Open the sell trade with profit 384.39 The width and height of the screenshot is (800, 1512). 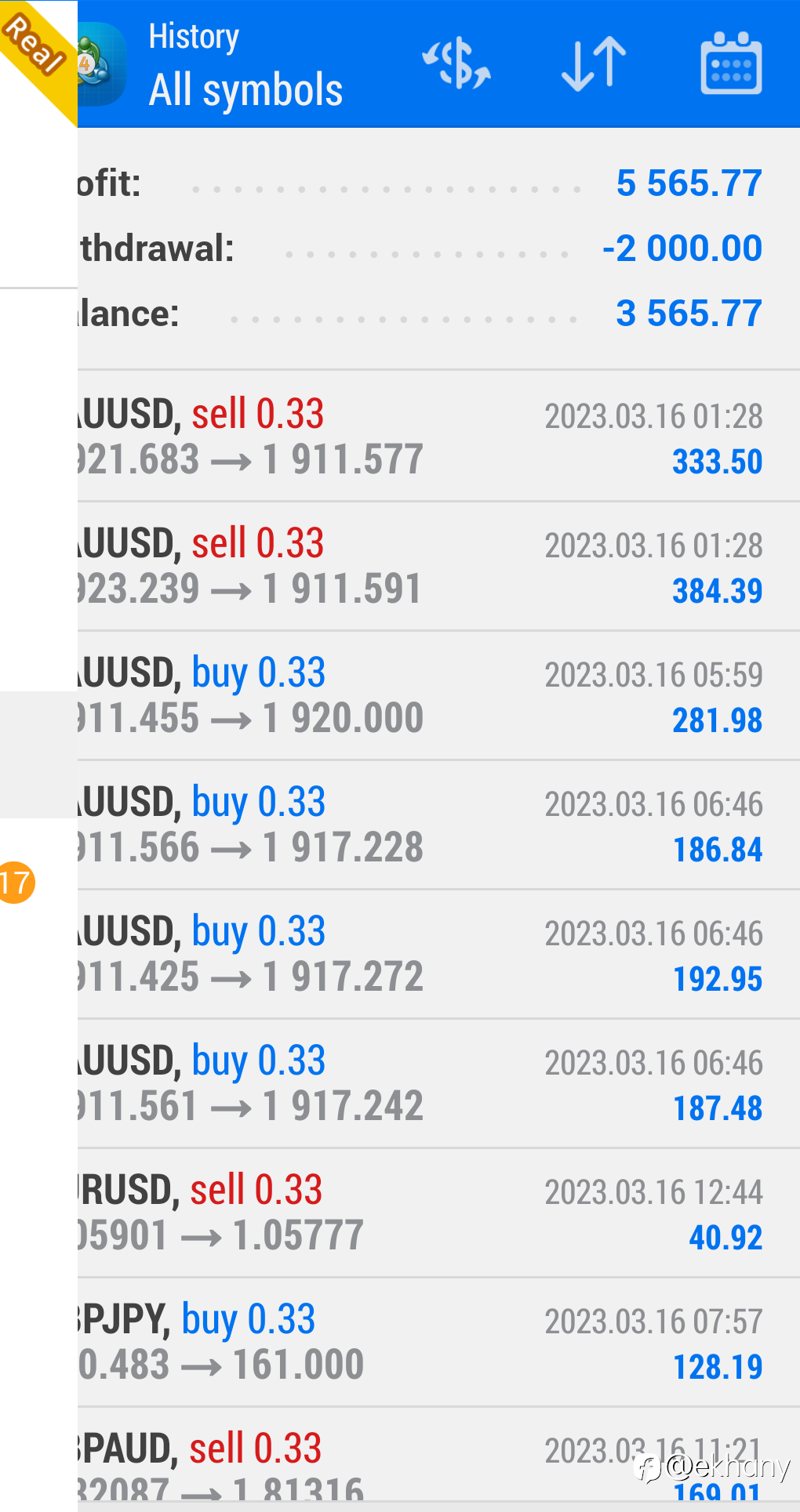tap(438, 566)
